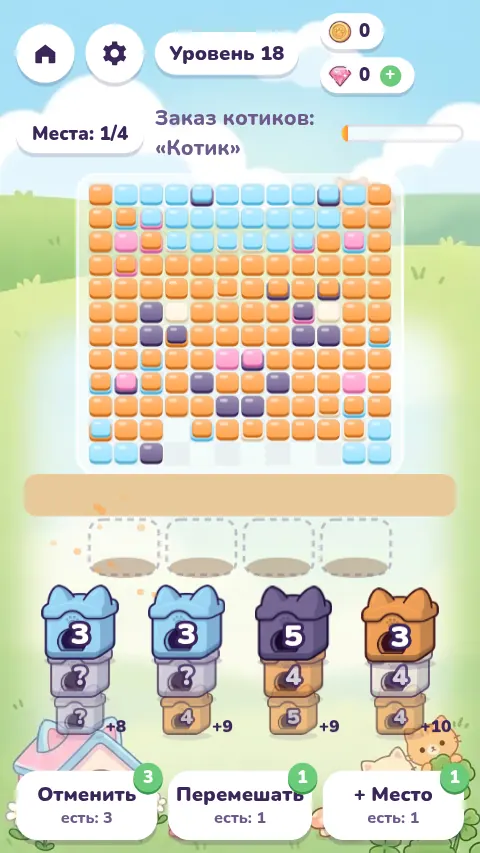The image size is (480, 853).
Task: Tap the green plus to add gems
Action: point(390,76)
